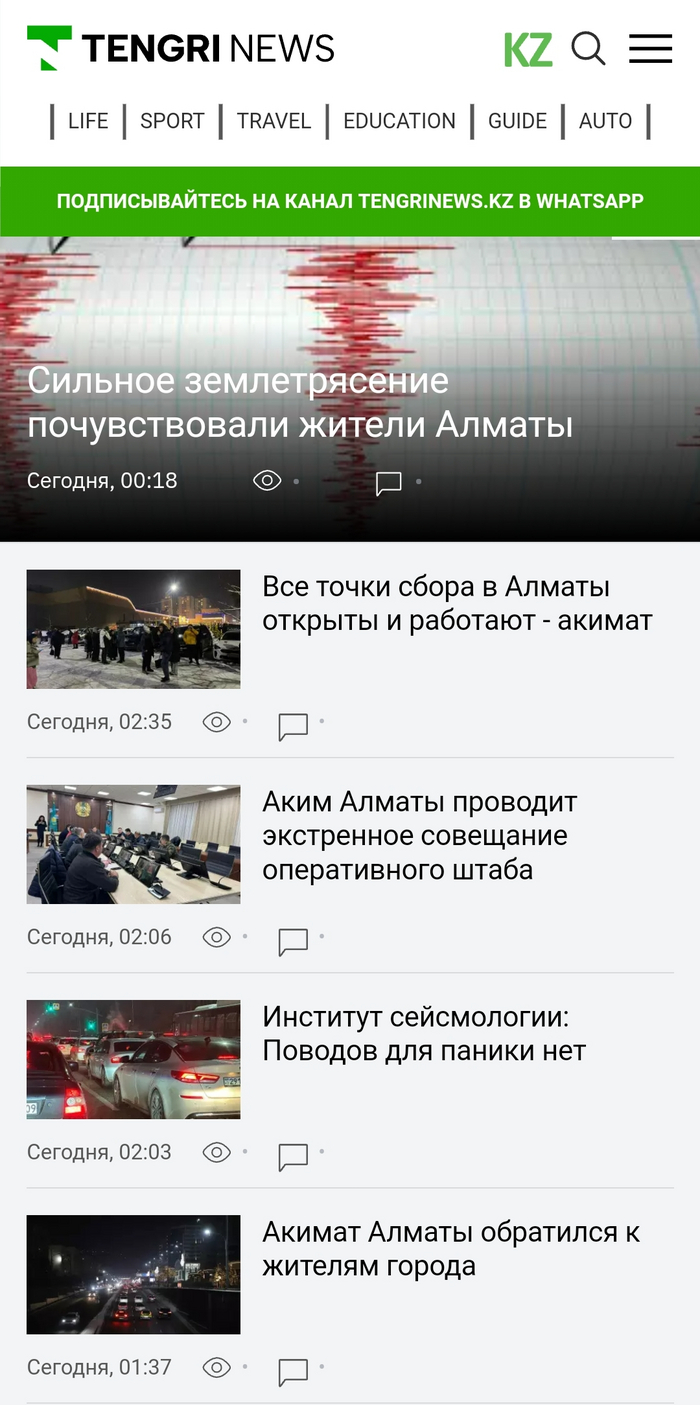Select the AUTO section
Image resolution: width=700 pixels, height=1405 pixels.
coord(605,121)
